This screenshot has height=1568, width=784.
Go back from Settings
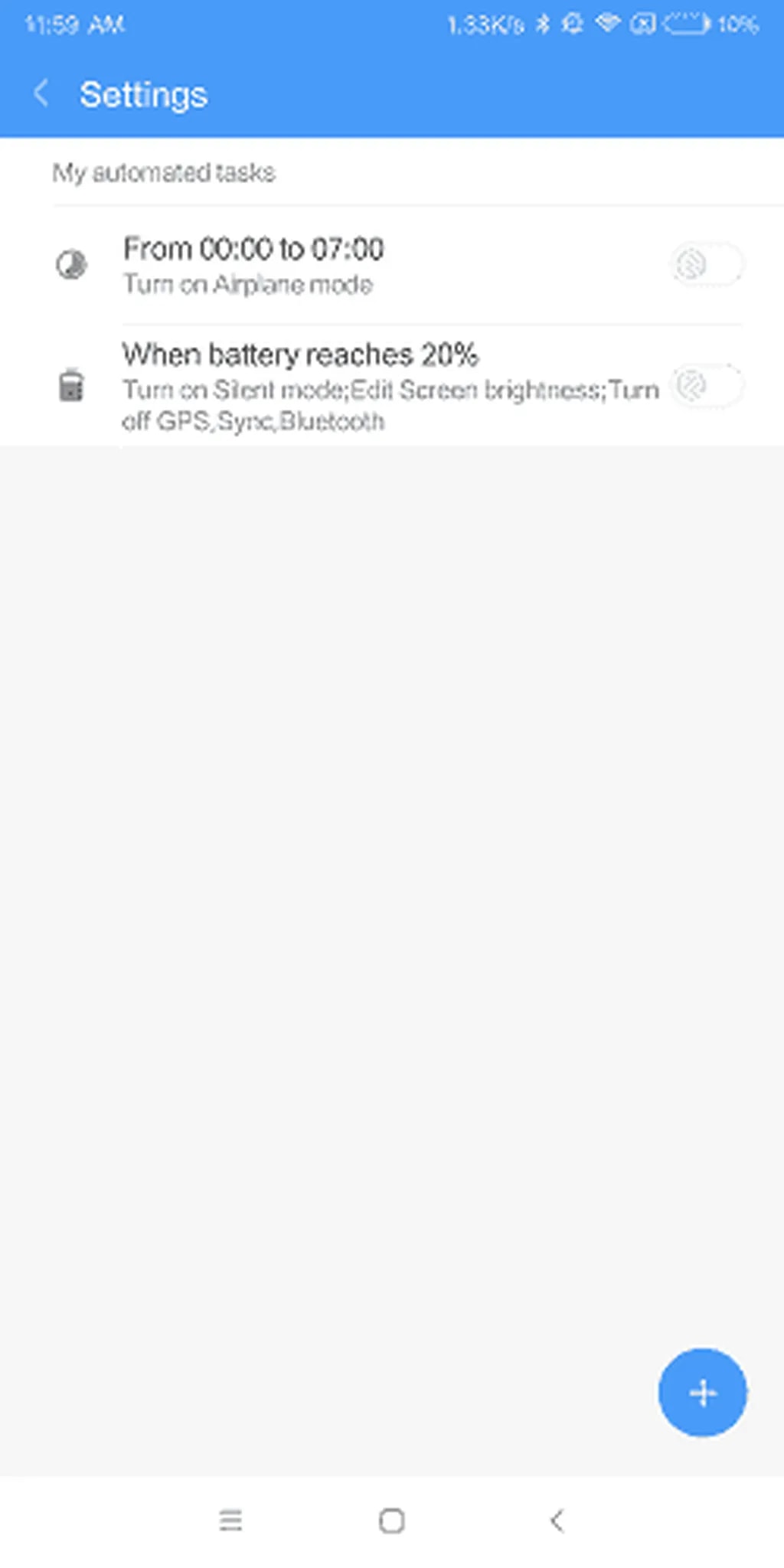41,94
